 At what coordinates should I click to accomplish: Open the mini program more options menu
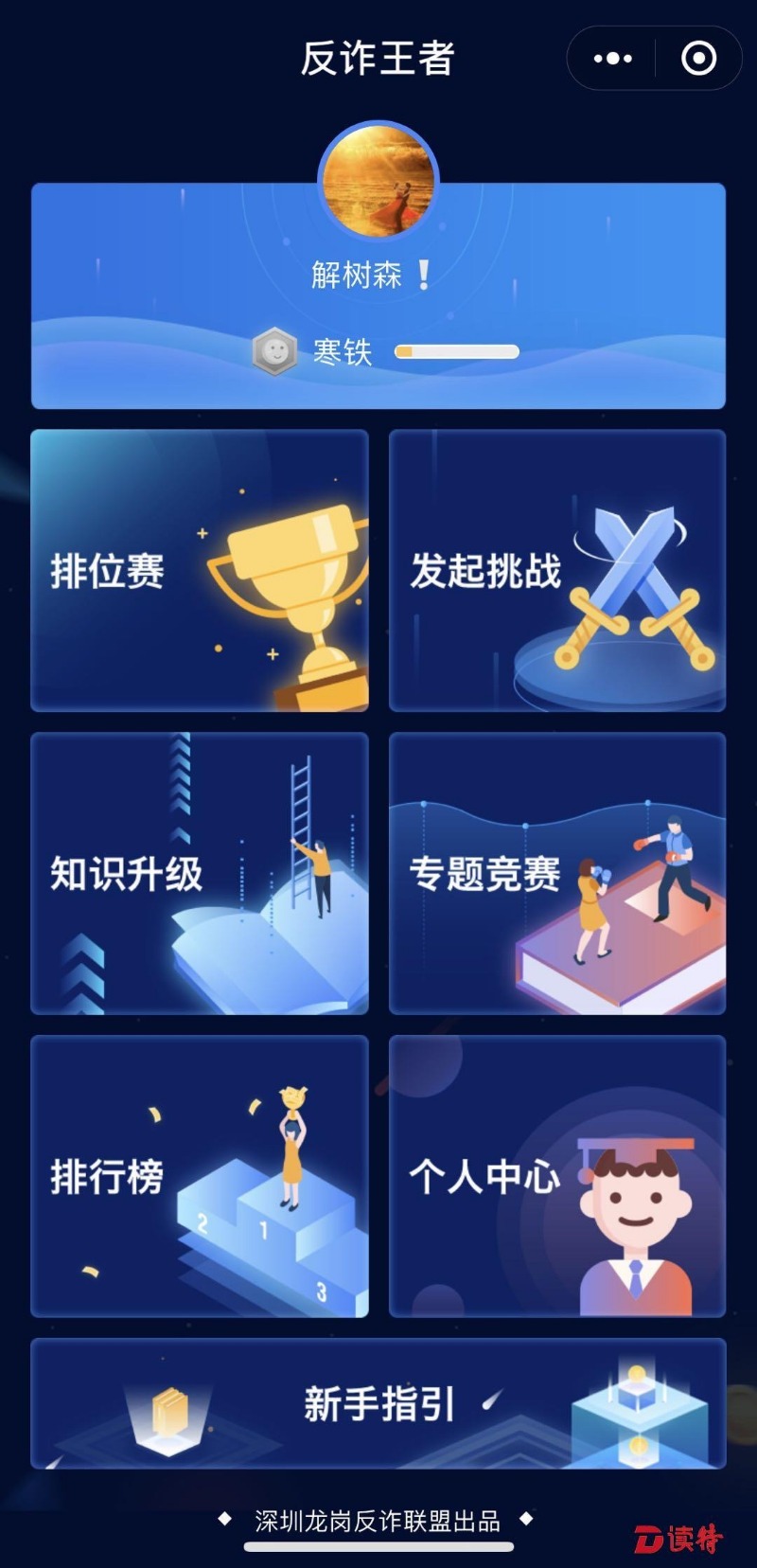click(x=612, y=59)
